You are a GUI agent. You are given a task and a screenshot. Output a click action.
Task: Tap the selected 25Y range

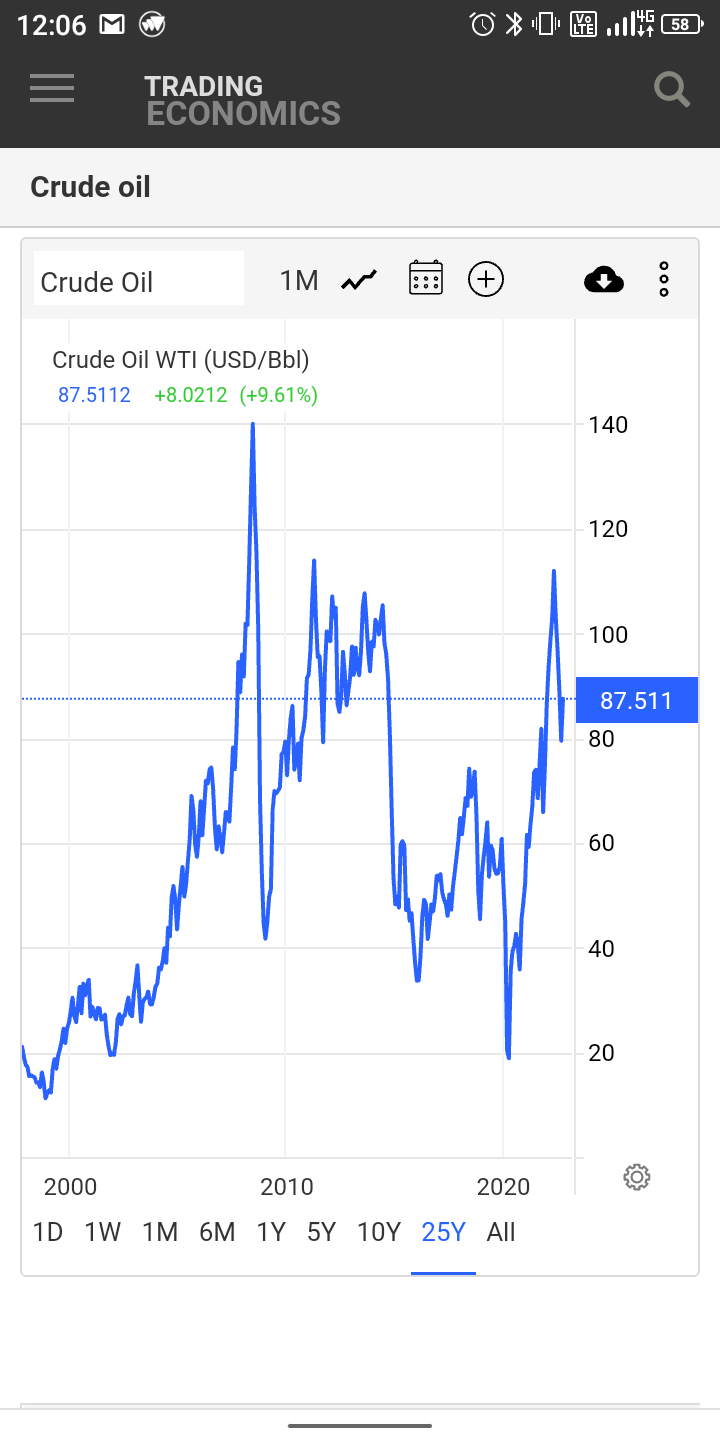[444, 1232]
